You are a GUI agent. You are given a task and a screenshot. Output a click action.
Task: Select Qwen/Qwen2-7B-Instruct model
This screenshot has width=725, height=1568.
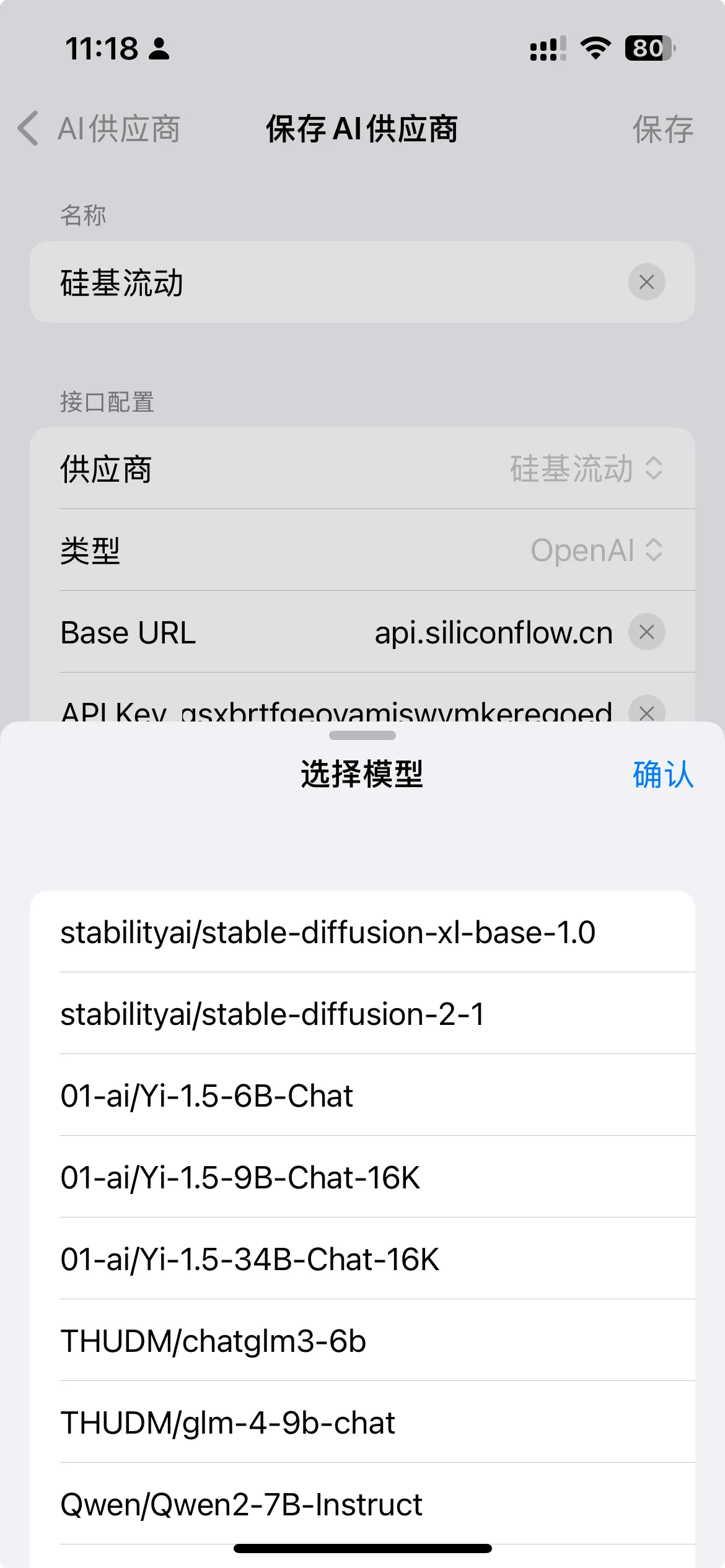tap(362, 1504)
